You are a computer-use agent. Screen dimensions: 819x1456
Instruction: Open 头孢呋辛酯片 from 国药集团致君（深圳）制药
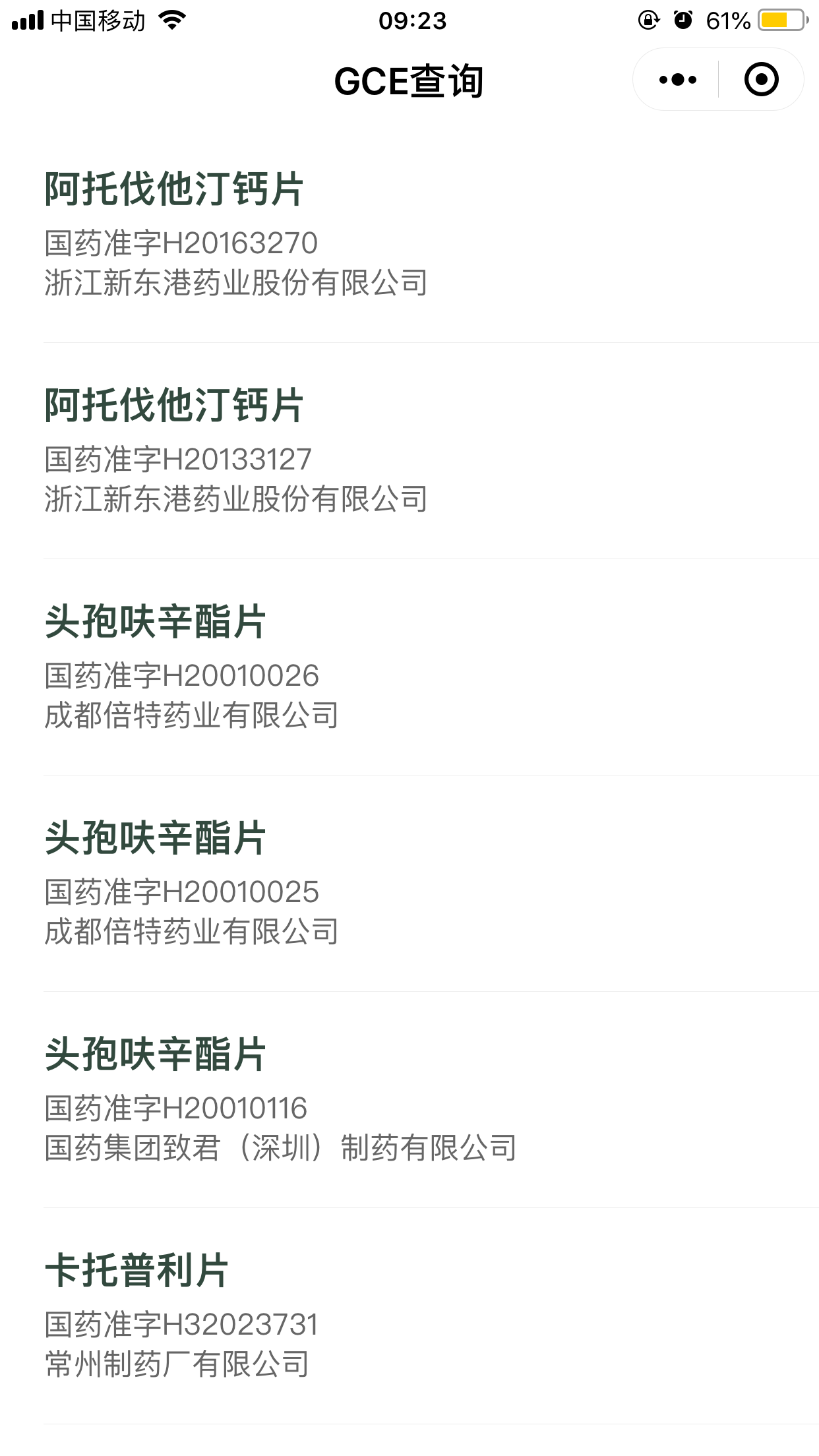[x=431, y=1100]
